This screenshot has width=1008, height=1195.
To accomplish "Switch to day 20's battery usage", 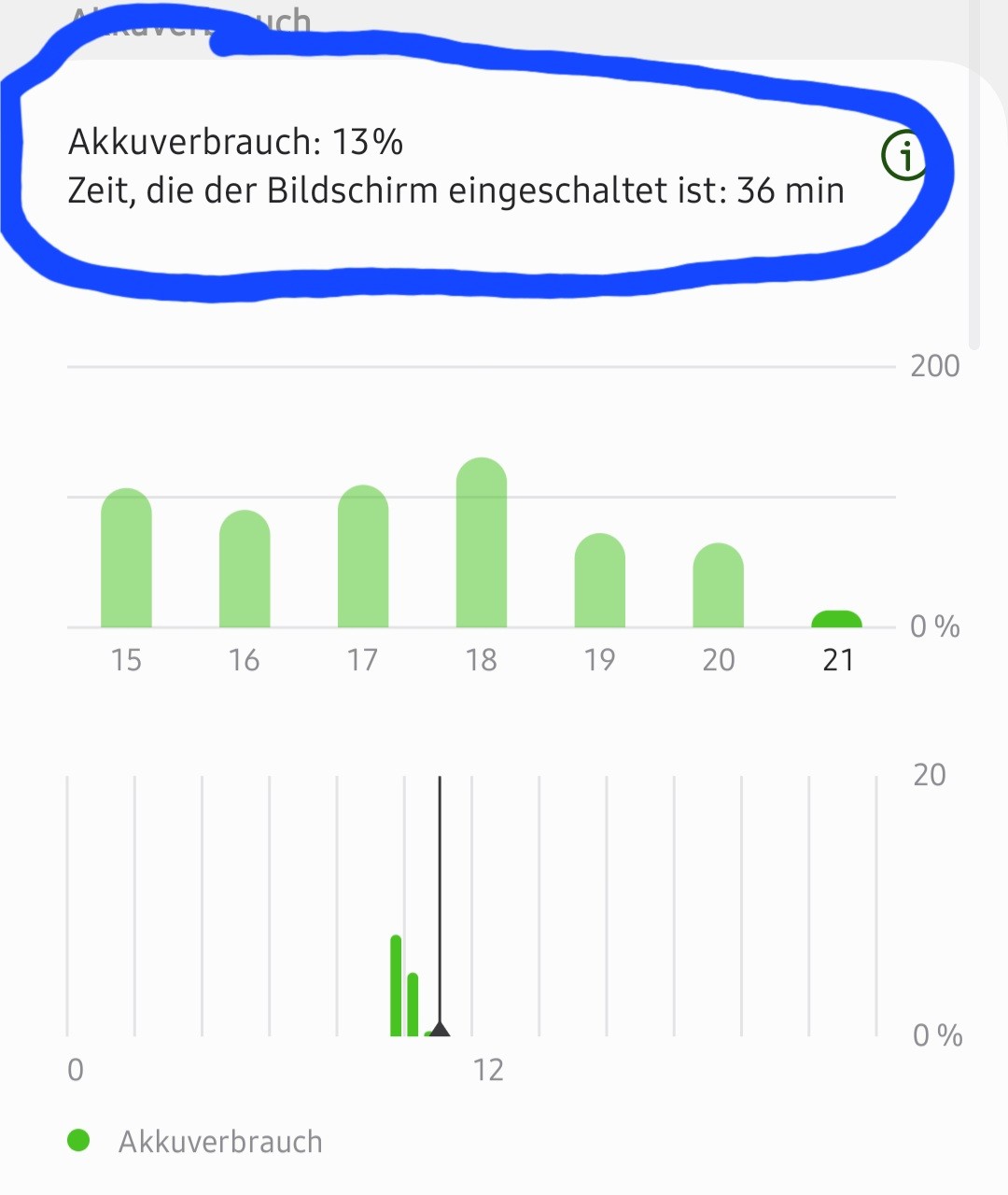I will coord(718,586).
